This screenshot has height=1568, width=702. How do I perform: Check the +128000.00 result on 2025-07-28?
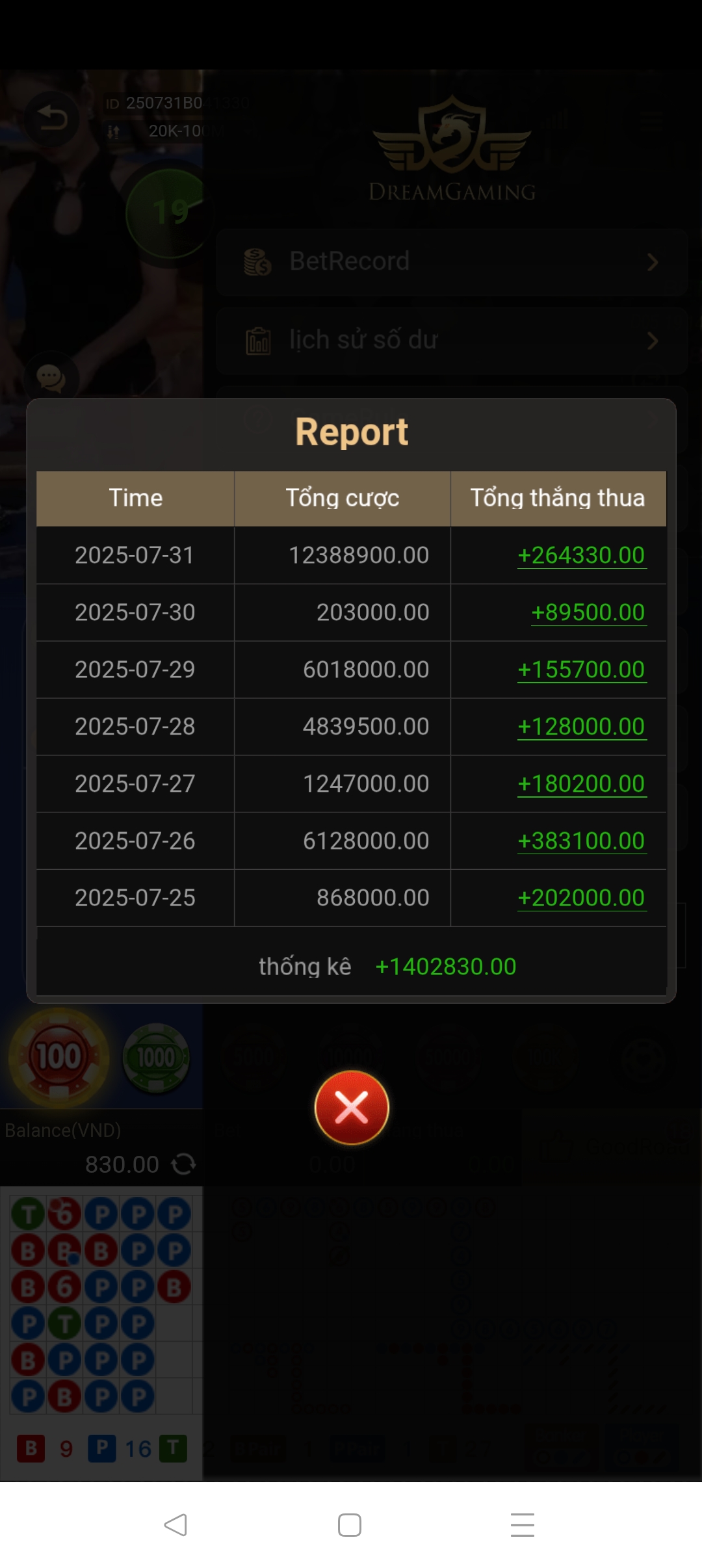coord(581,727)
